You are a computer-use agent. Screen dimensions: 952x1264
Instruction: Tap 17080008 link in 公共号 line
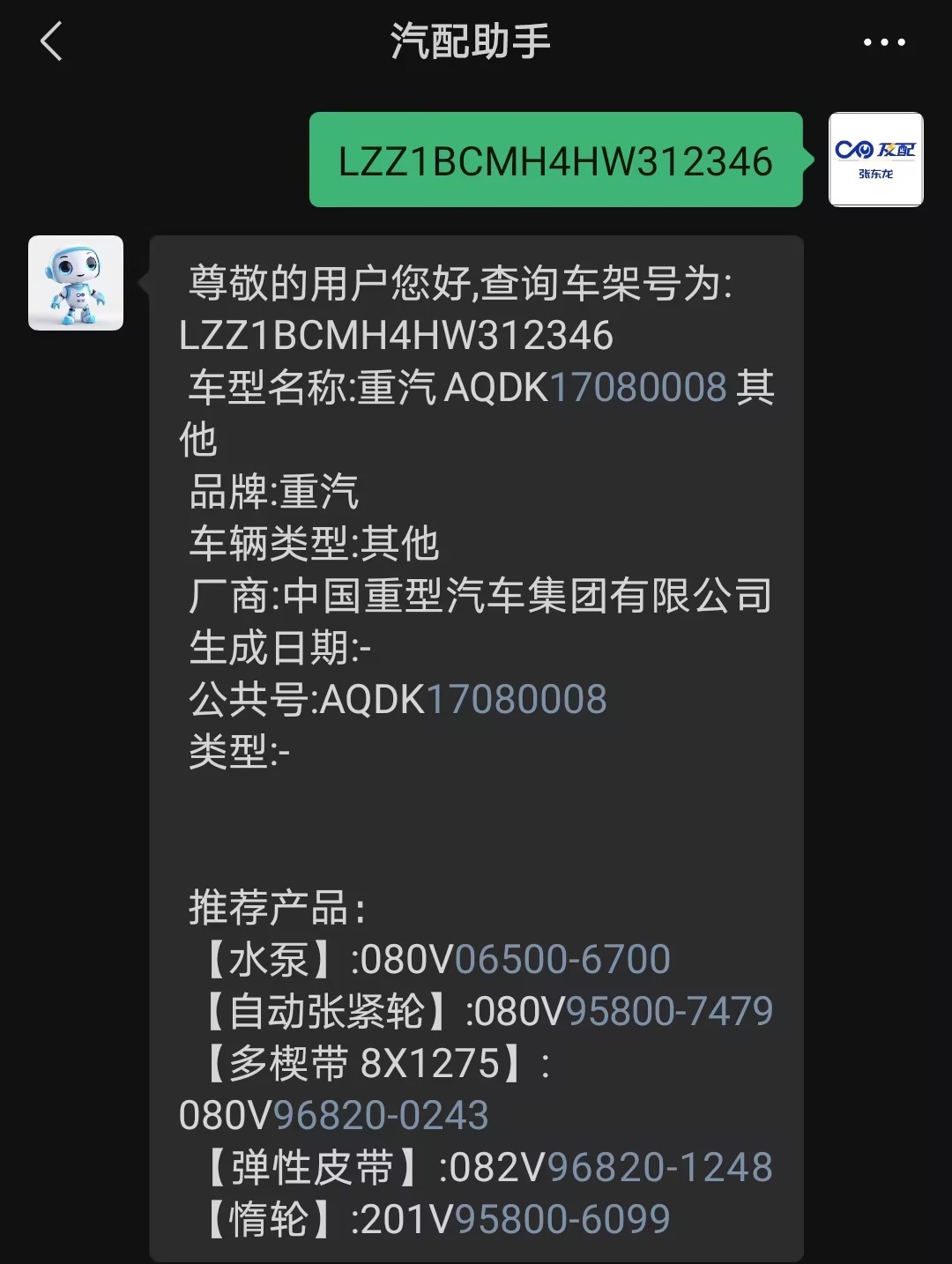point(517,700)
